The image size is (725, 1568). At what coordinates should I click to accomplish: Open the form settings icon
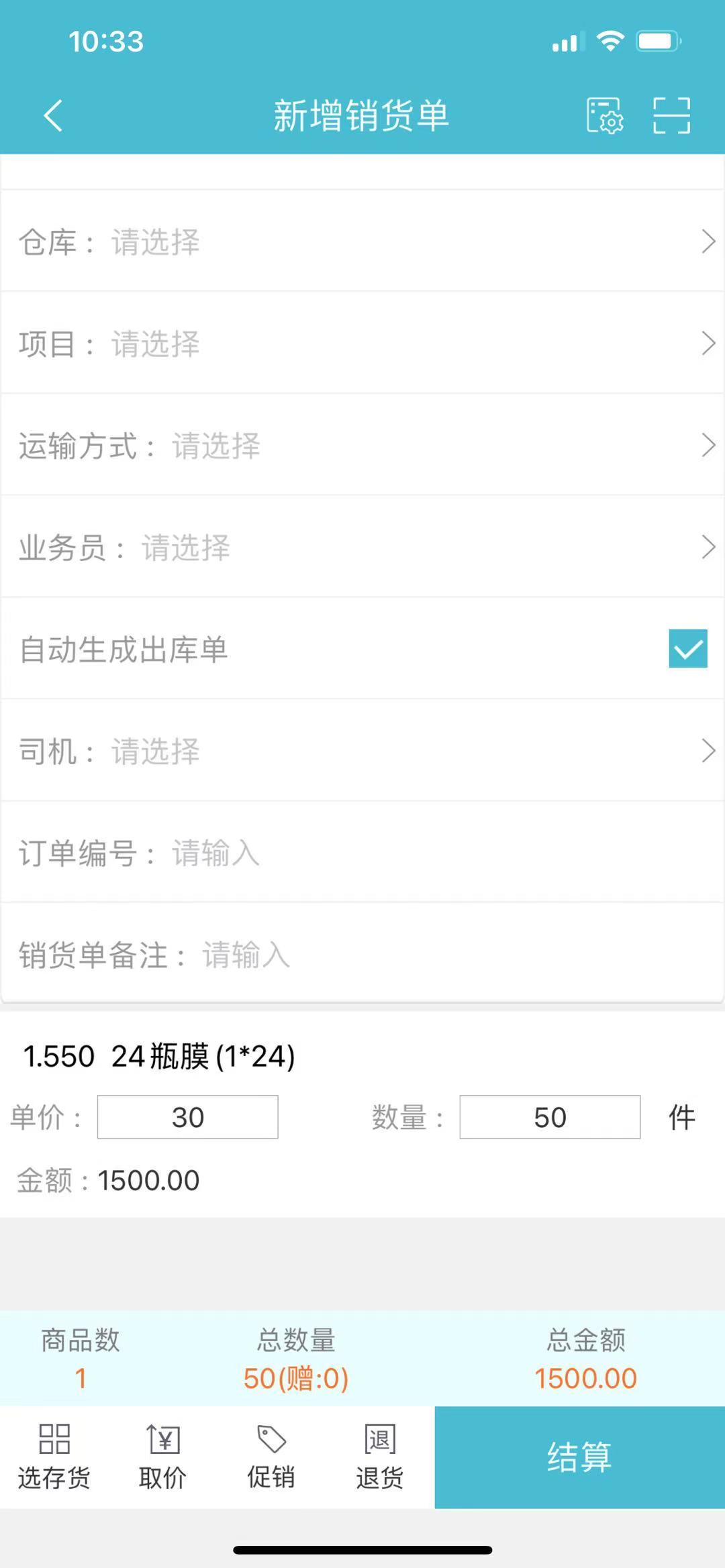(604, 115)
